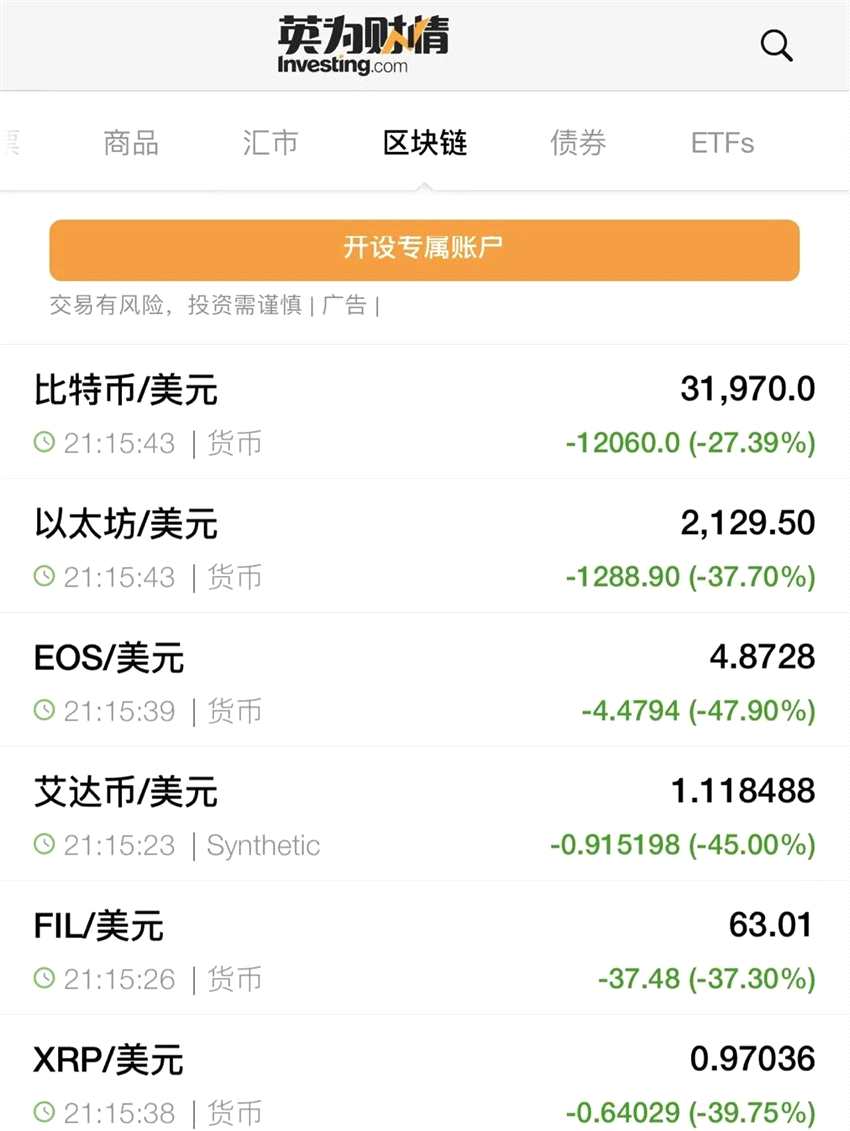
Task: Switch to the 商品 tab
Action: [131, 143]
